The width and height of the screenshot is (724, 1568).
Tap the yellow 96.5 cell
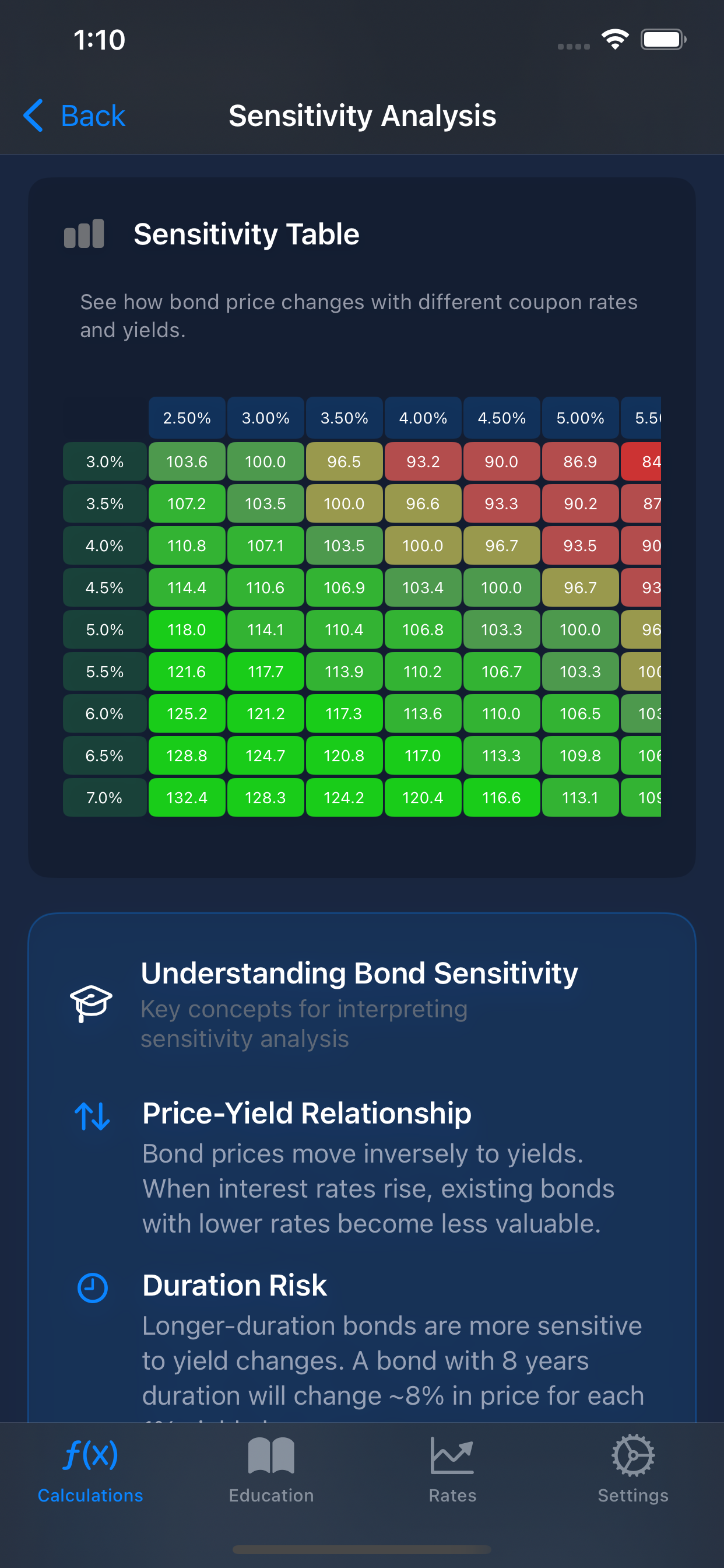pyautogui.click(x=344, y=461)
